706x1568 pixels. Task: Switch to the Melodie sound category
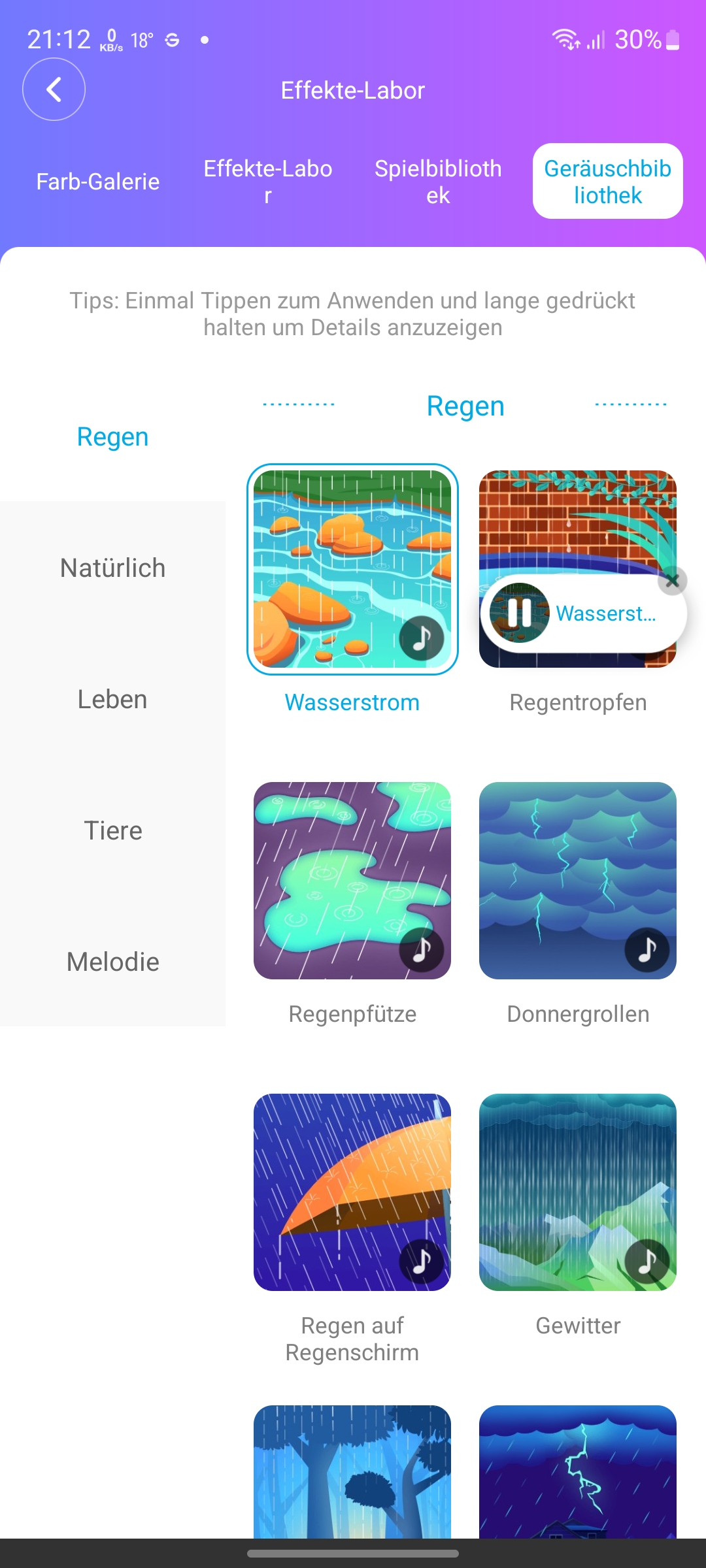tap(112, 962)
